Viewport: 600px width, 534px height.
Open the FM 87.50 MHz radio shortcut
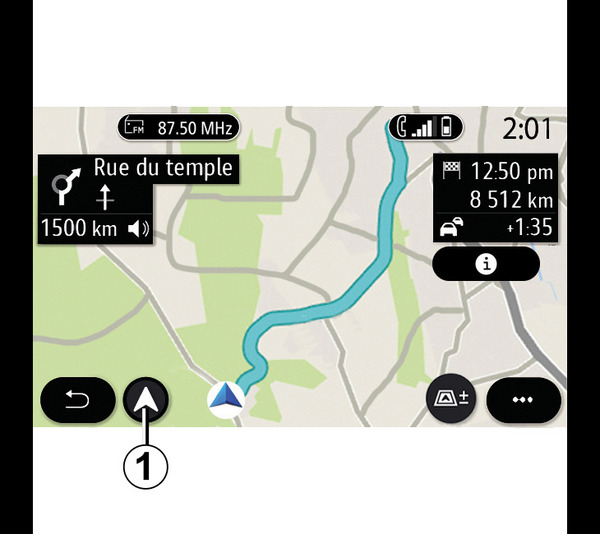coord(179,127)
